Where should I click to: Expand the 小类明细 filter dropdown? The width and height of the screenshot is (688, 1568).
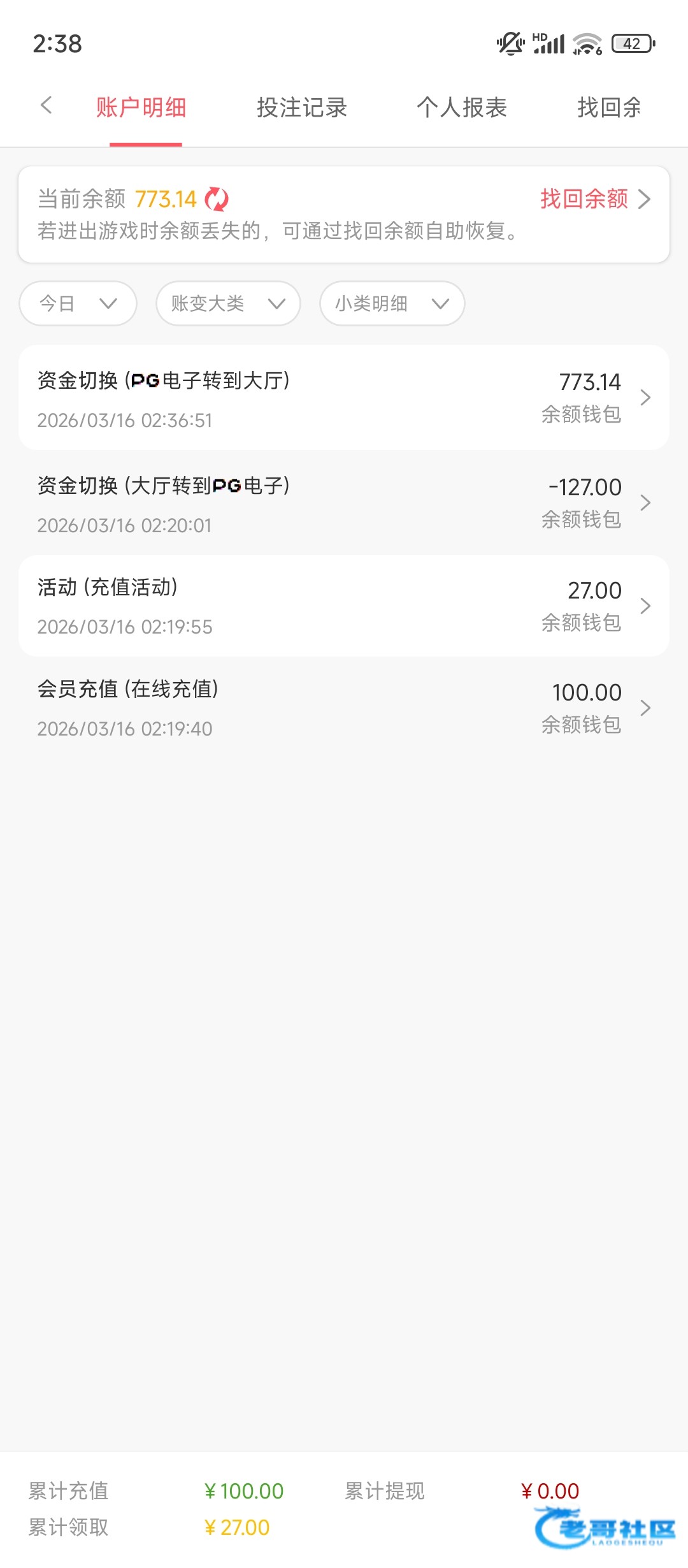pos(392,303)
